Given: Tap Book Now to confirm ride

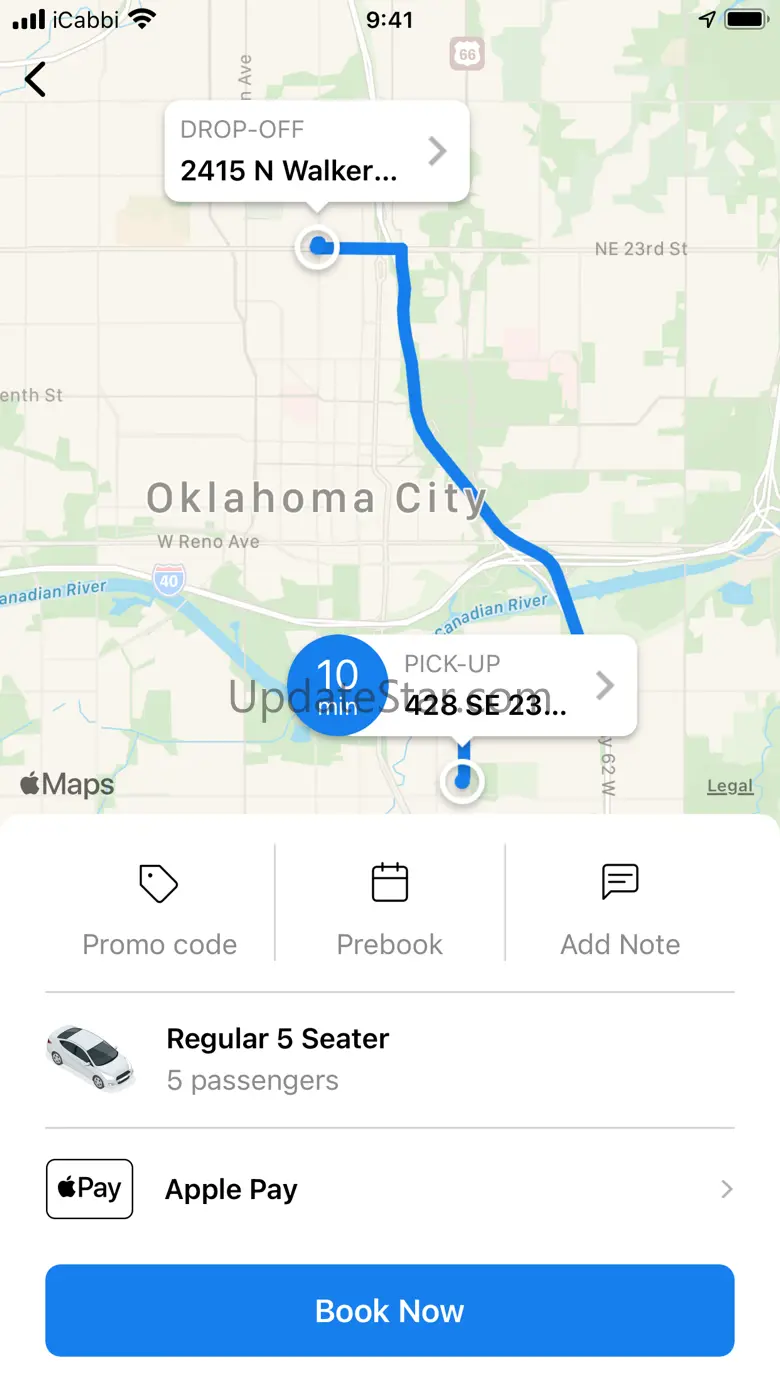Looking at the screenshot, I should (390, 1310).
